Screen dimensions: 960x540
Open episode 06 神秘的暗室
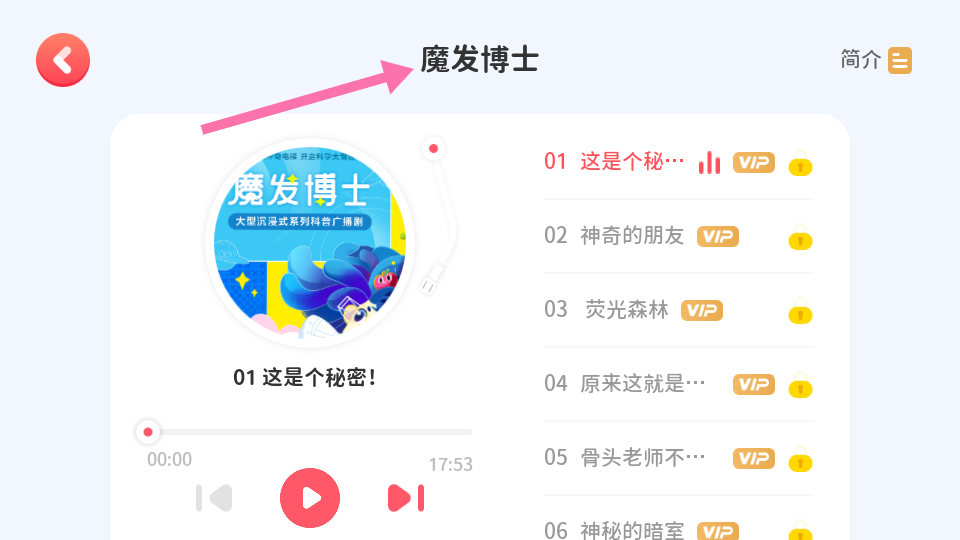coord(632,529)
